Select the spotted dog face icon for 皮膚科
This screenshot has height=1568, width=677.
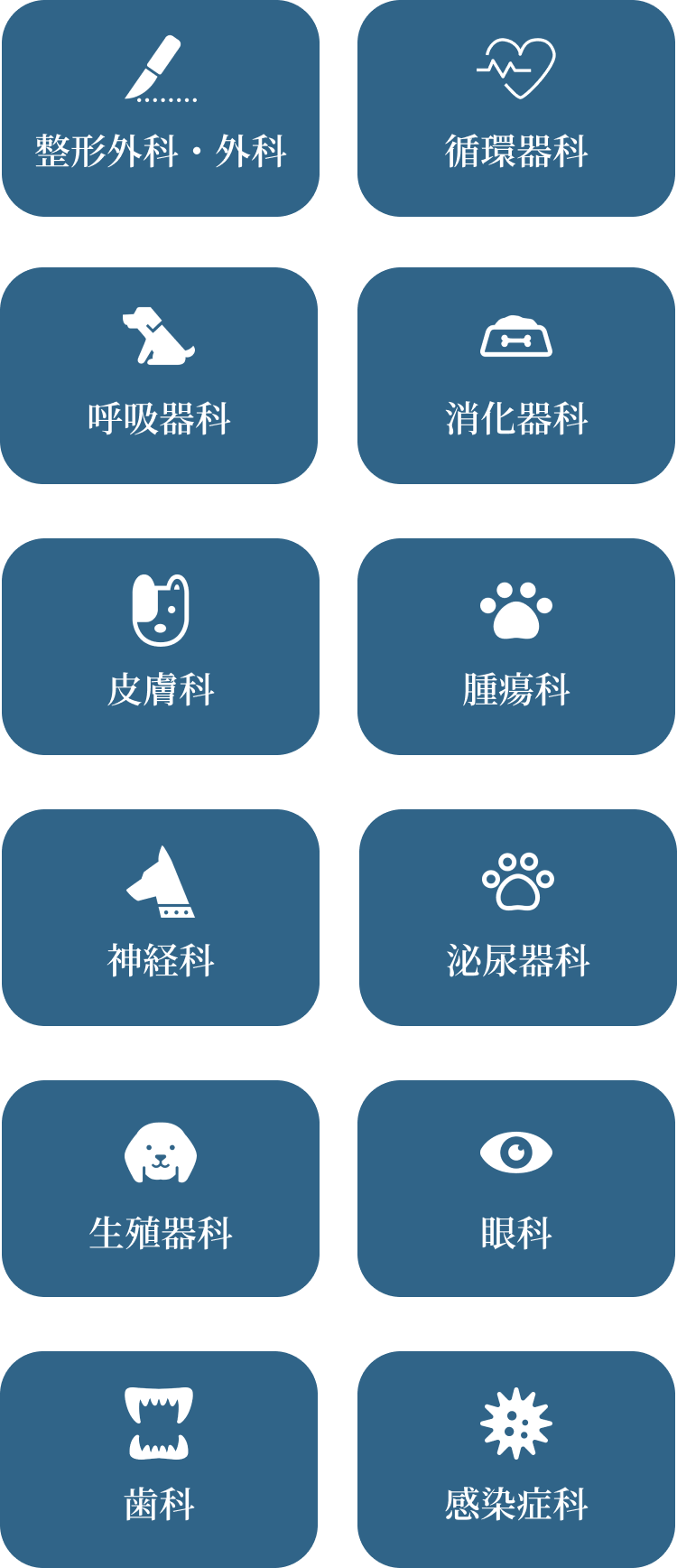160,609
